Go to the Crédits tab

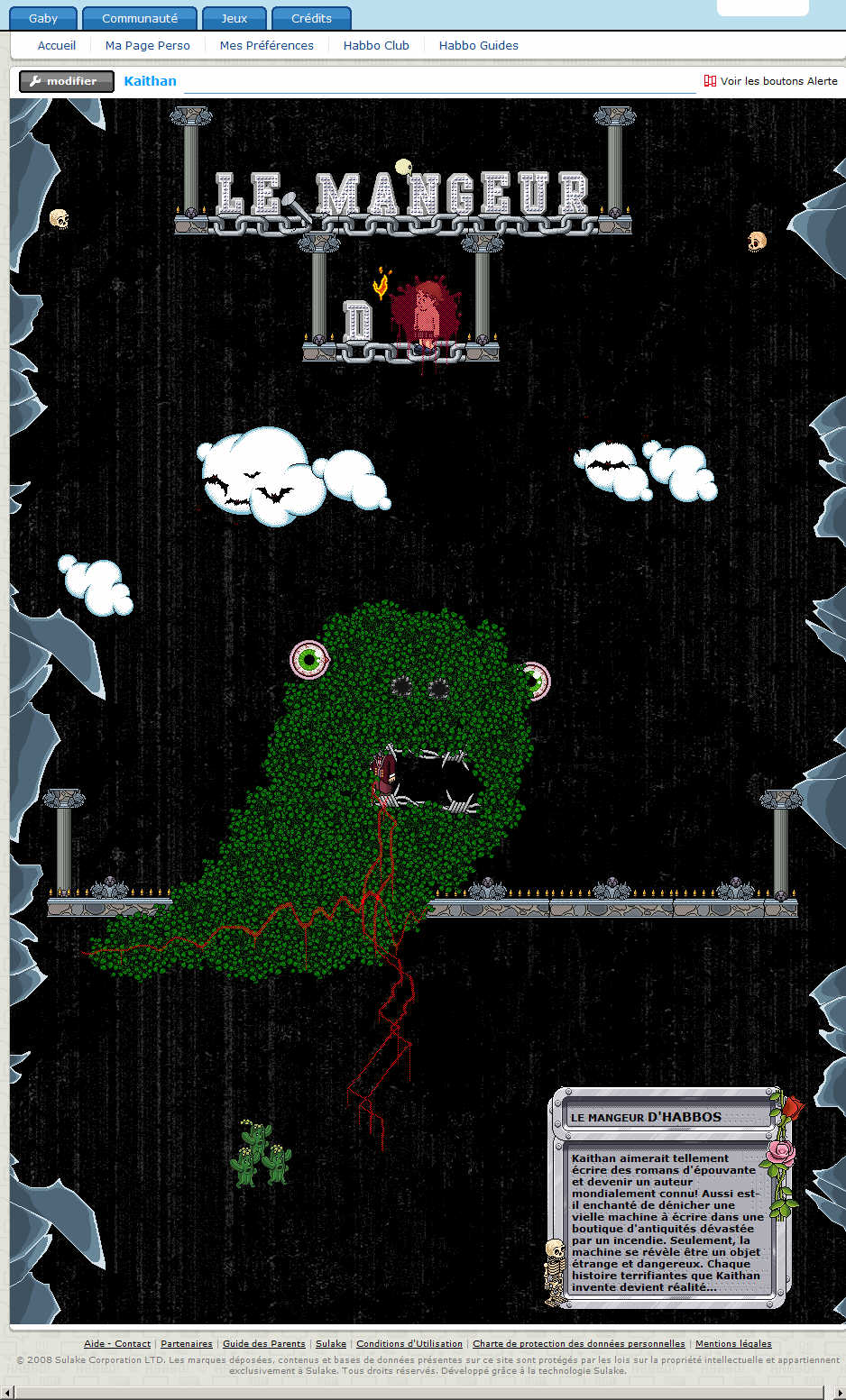(311, 18)
